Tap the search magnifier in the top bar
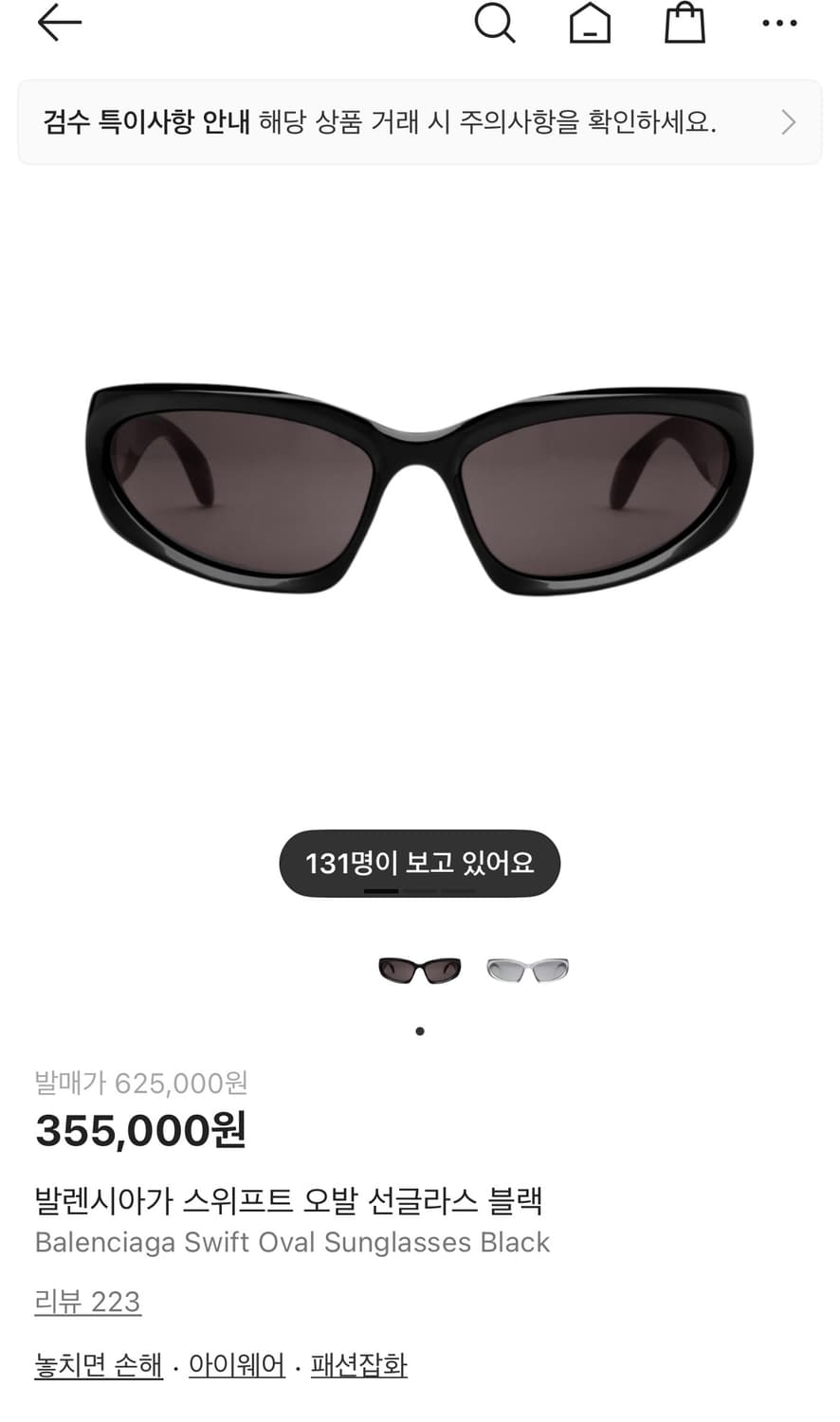Viewport: 840px width, 1422px height. click(x=495, y=23)
